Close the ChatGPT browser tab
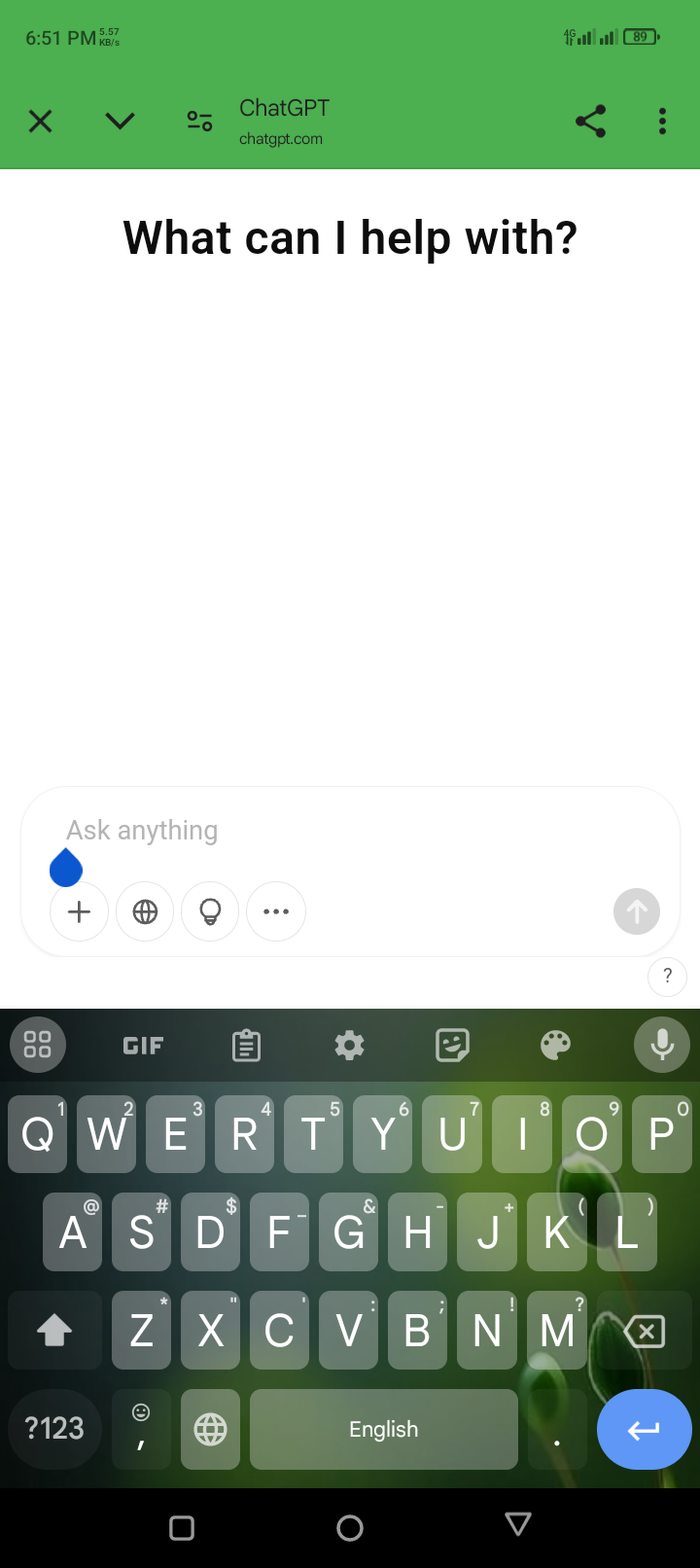The height and width of the screenshot is (1568, 700). click(40, 122)
